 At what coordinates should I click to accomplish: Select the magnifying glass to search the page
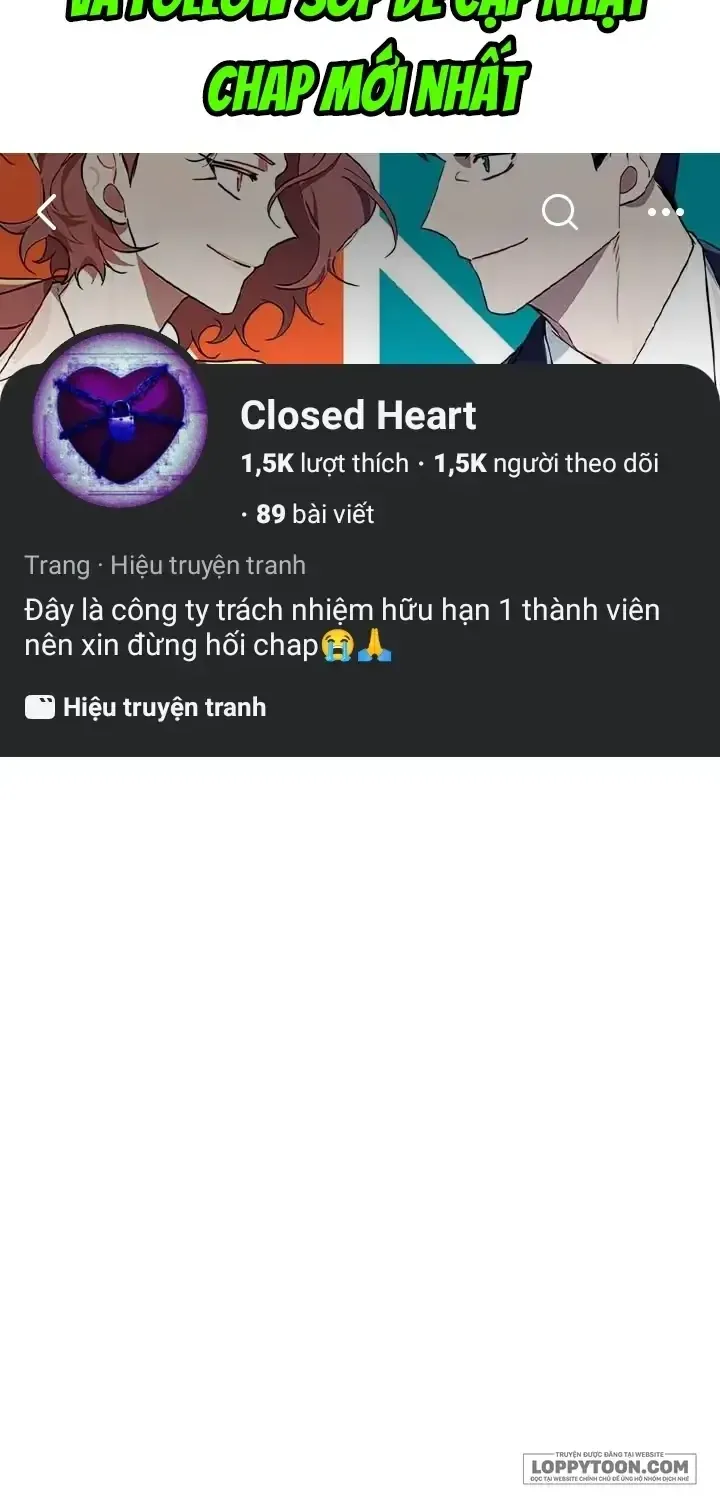(x=560, y=211)
